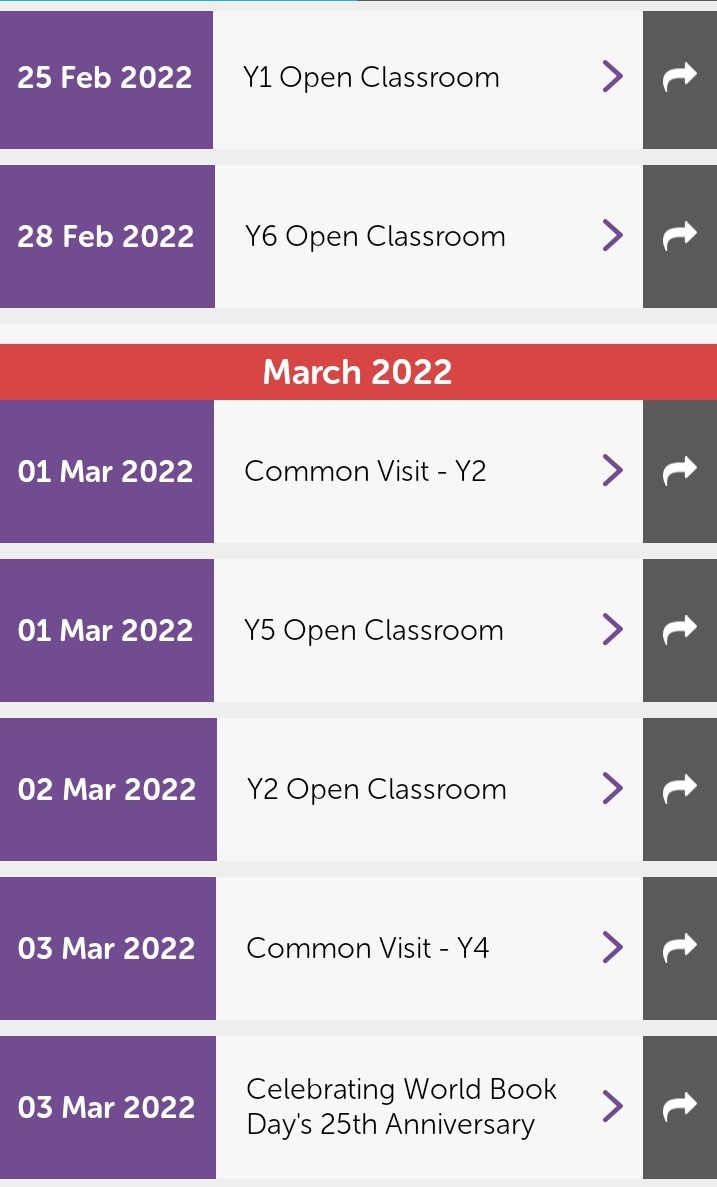
Task: View the Y5 Open Classroom event
Action: (x=321, y=630)
